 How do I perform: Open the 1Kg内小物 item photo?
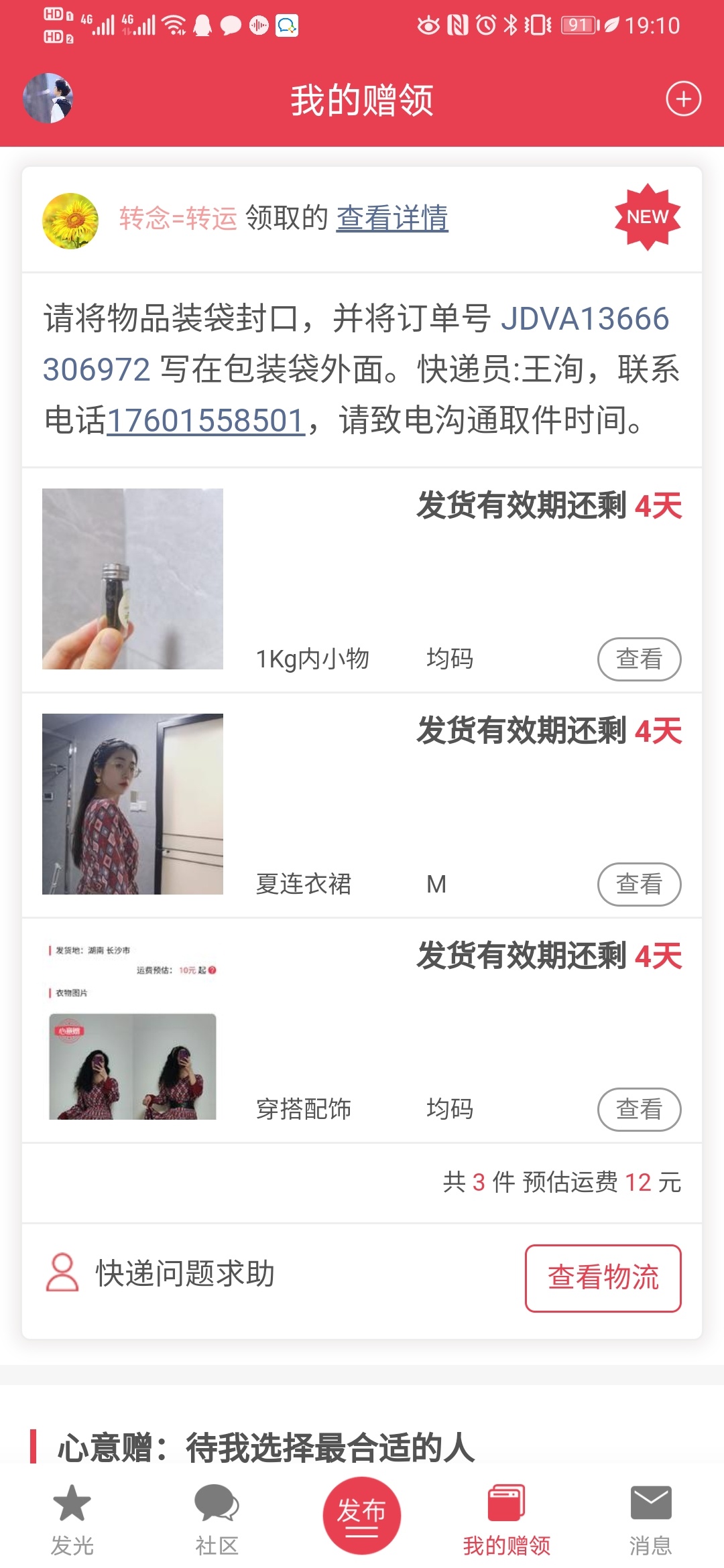click(133, 579)
